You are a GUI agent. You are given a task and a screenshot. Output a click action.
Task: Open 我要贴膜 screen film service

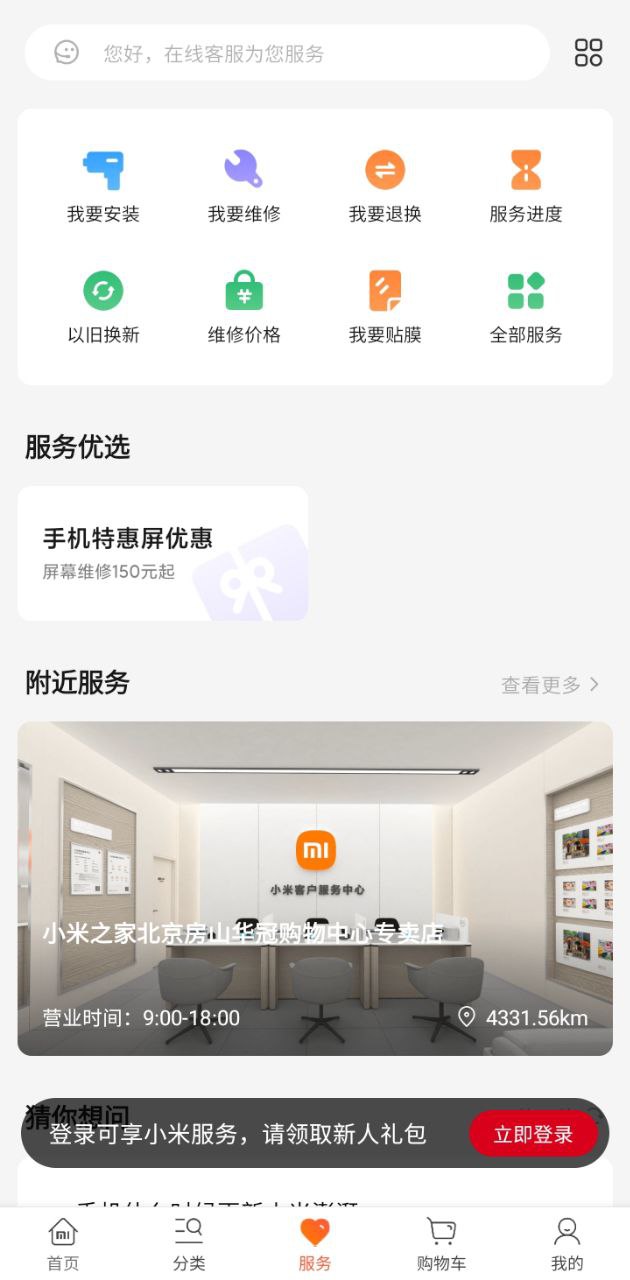[x=385, y=307]
